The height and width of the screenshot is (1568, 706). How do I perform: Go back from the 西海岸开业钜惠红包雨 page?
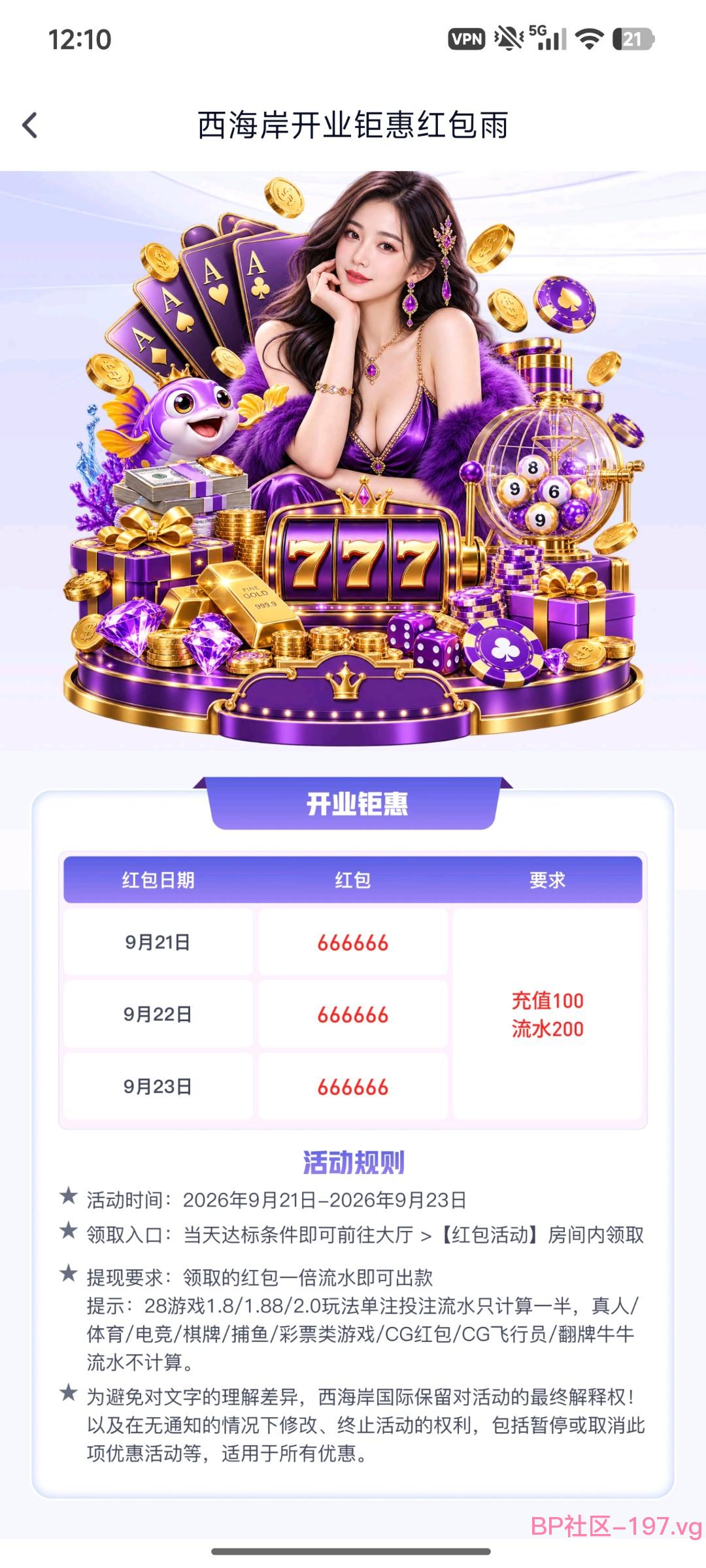30,125
